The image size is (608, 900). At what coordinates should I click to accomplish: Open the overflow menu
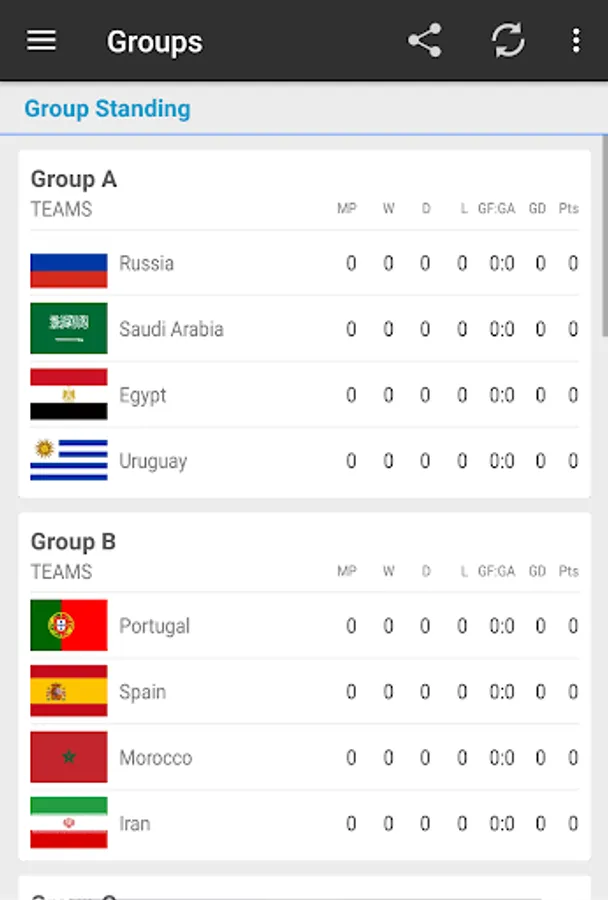pos(576,41)
